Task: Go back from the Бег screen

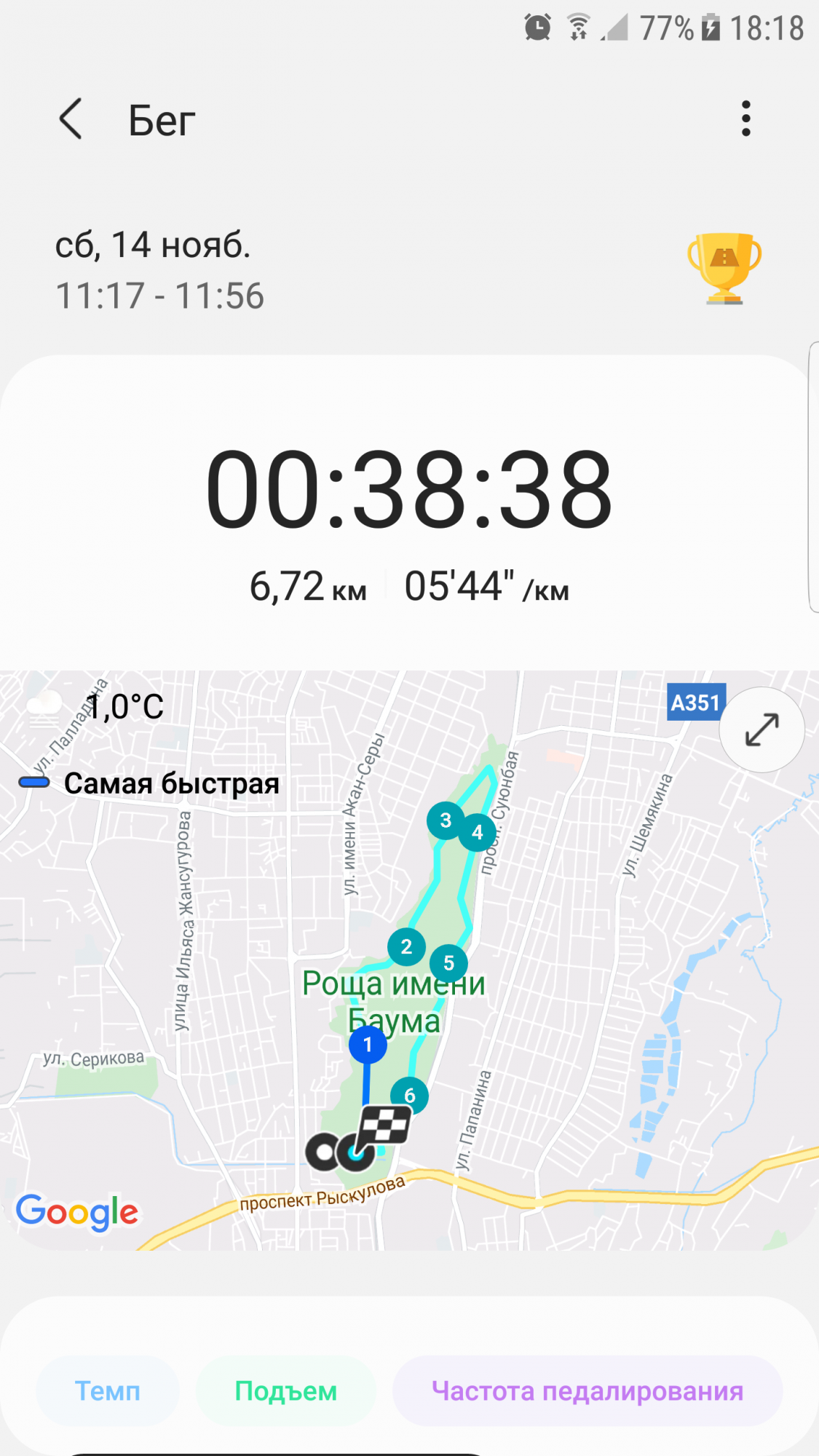Action: (x=71, y=119)
